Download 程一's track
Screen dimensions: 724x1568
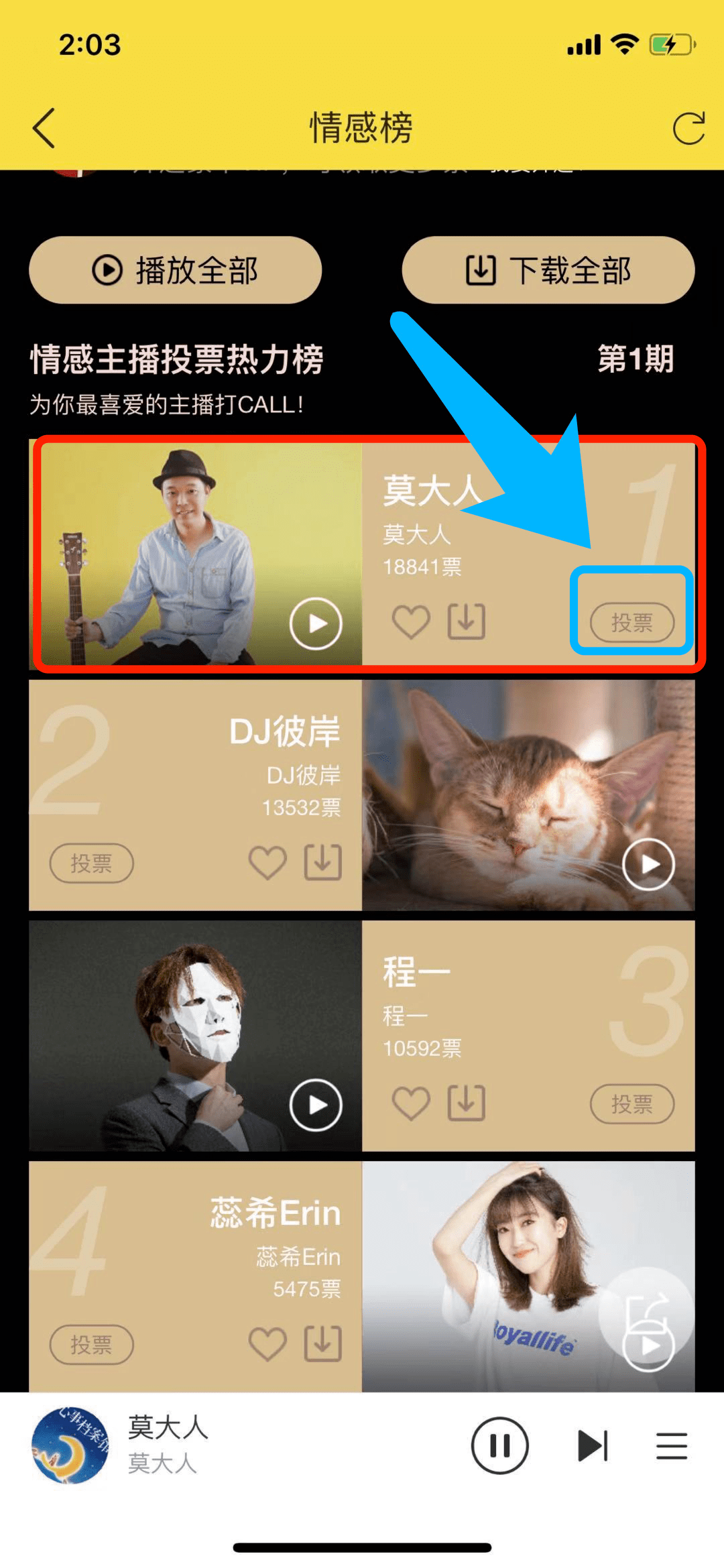click(467, 1103)
